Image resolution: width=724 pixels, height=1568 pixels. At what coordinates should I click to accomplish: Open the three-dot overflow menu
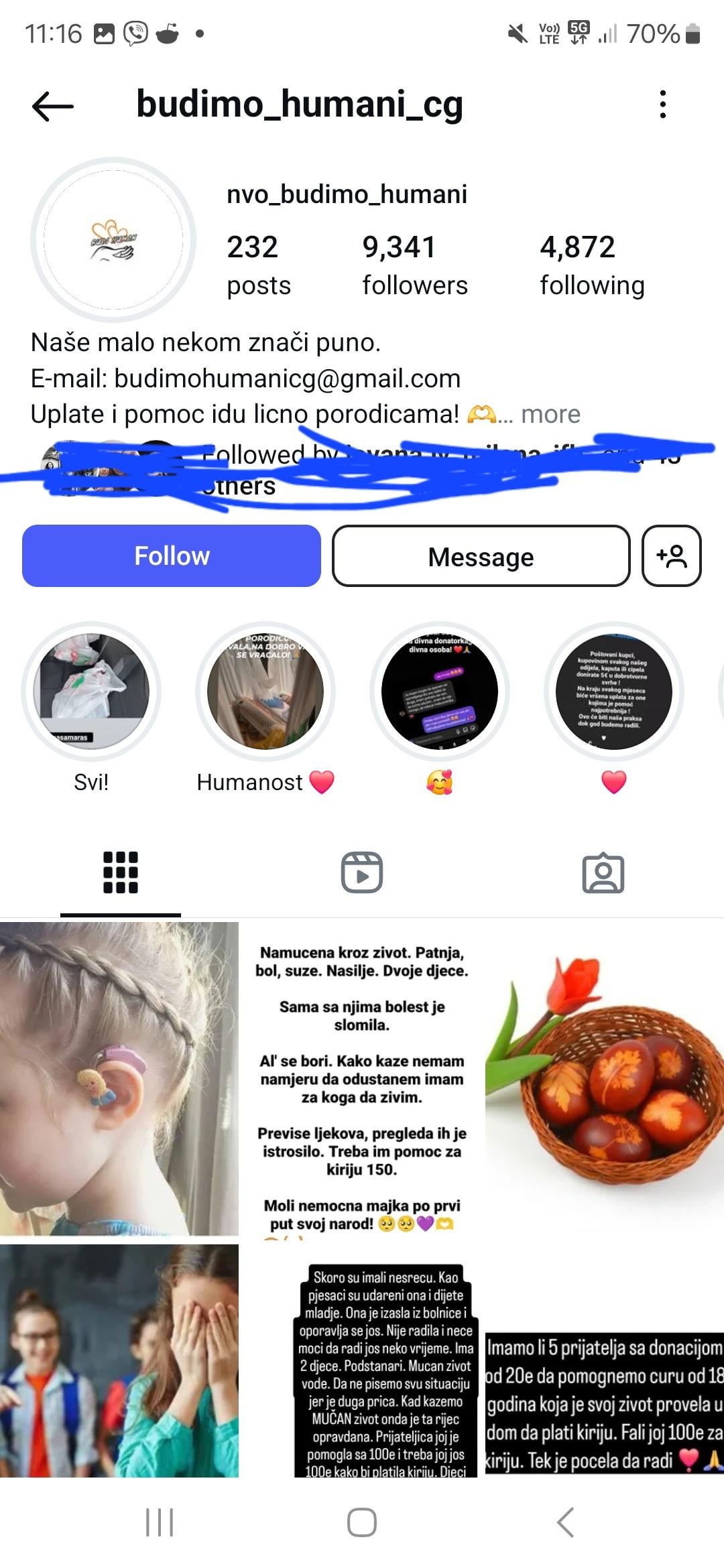pos(662,105)
